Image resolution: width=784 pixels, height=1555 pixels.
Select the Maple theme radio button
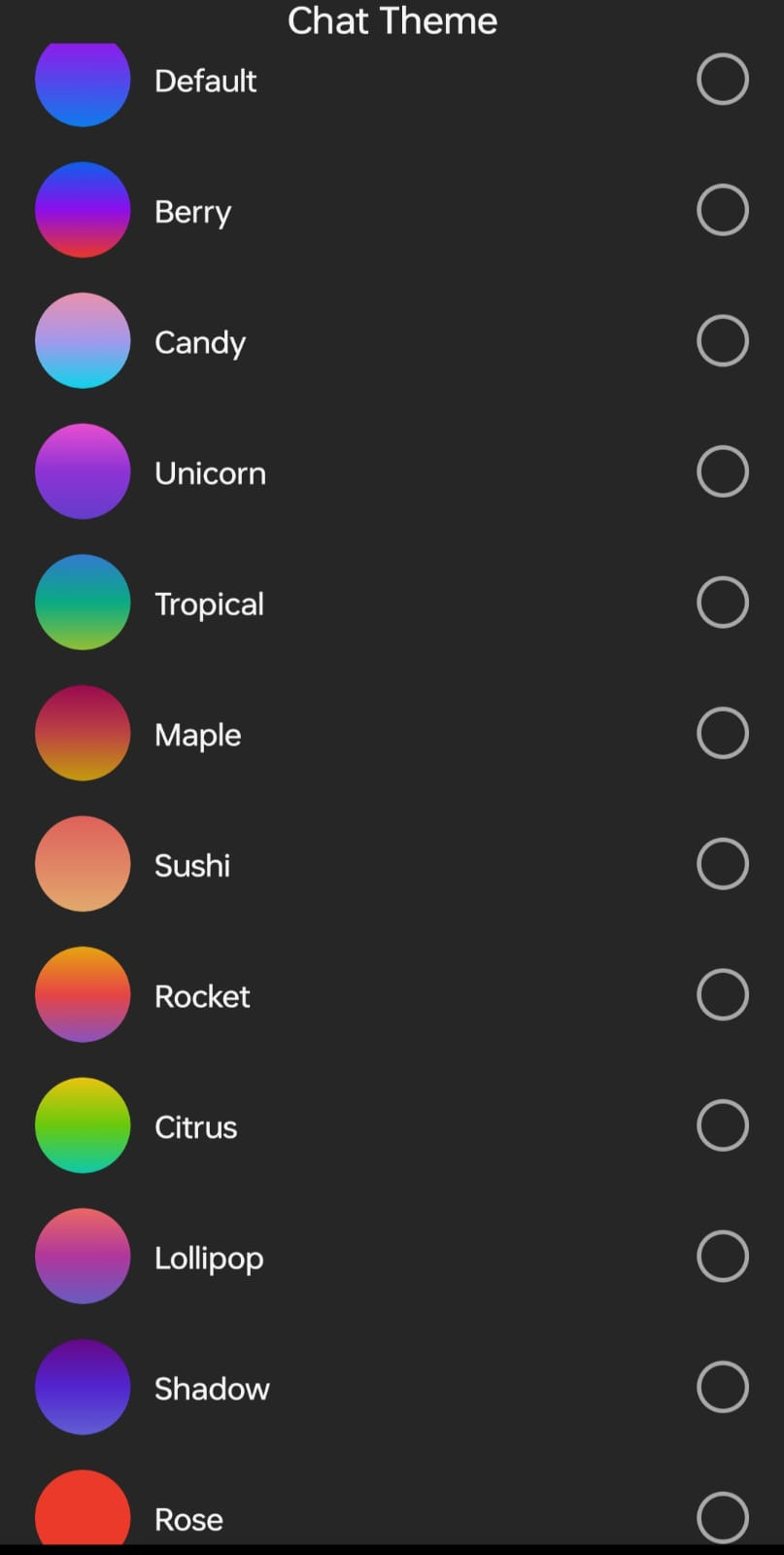click(x=723, y=733)
